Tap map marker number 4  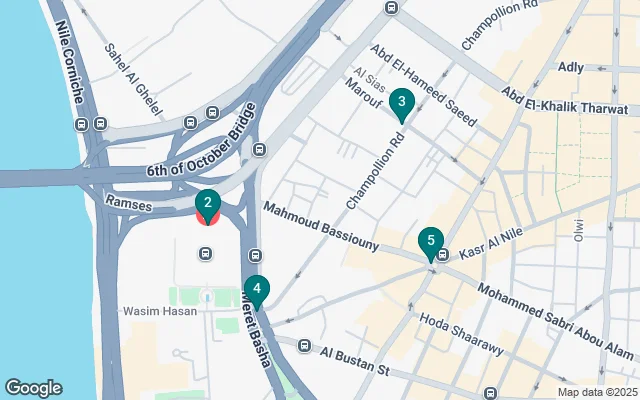point(257,290)
